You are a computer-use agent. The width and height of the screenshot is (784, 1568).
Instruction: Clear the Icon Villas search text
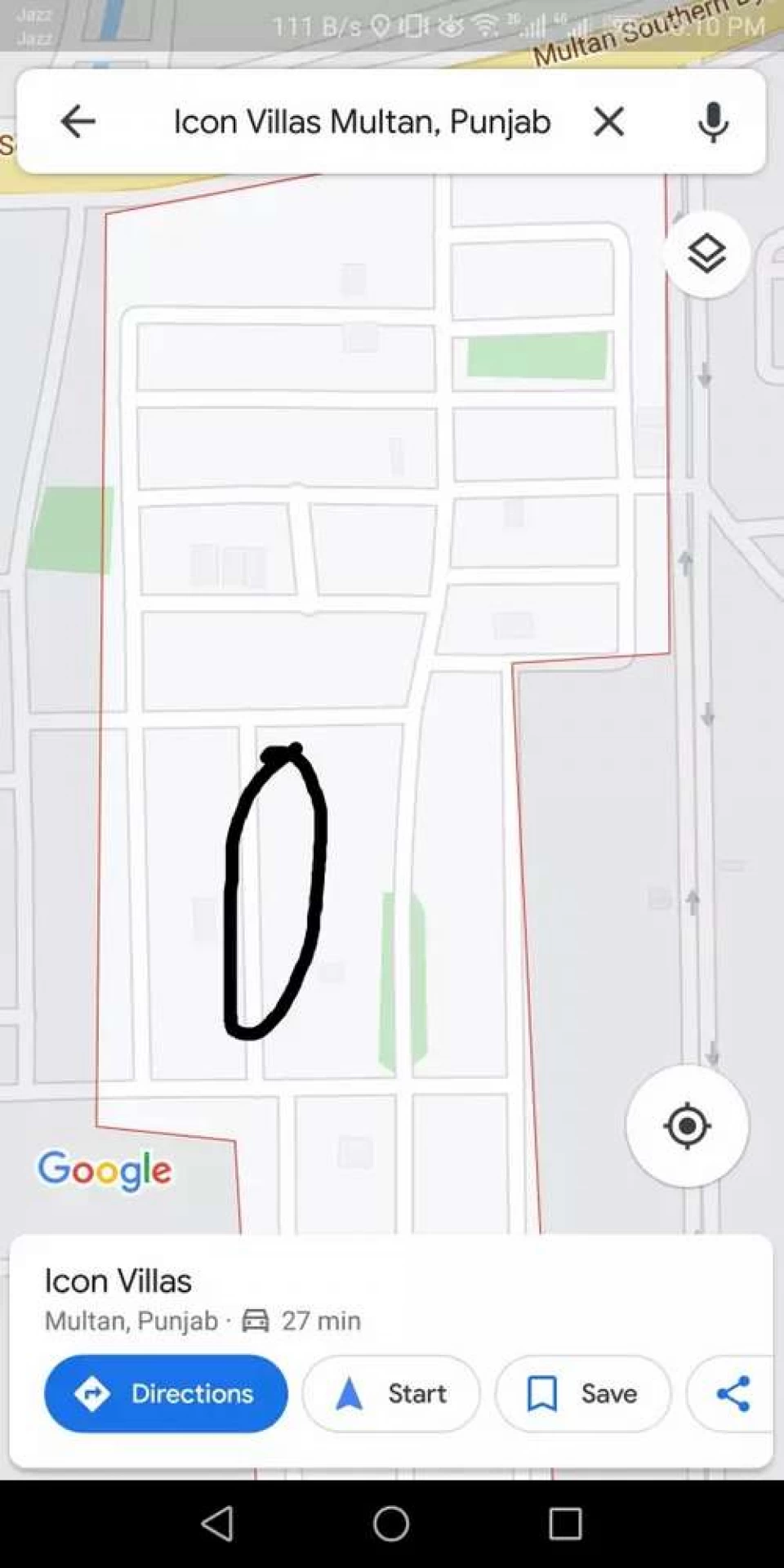click(608, 122)
